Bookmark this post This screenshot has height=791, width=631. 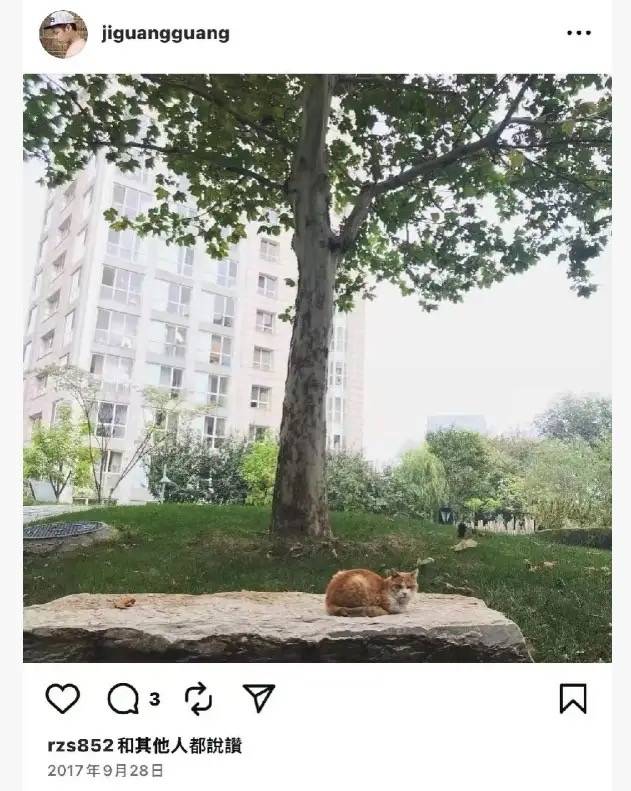click(x=573, y=698)
